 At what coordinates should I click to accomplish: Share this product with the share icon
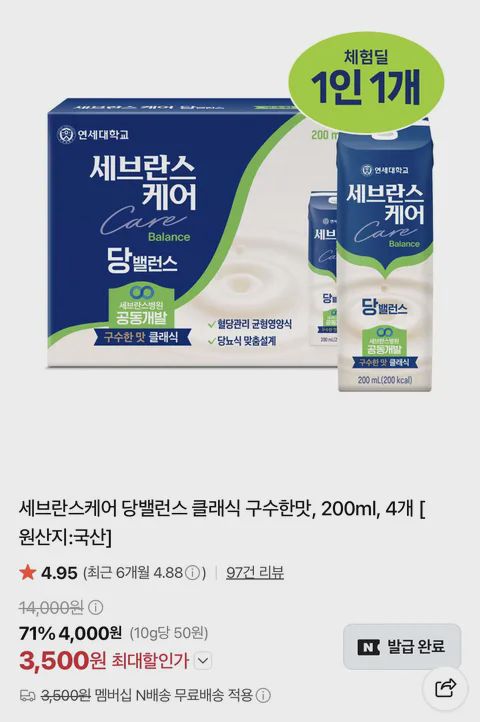[x=445, y=688]
